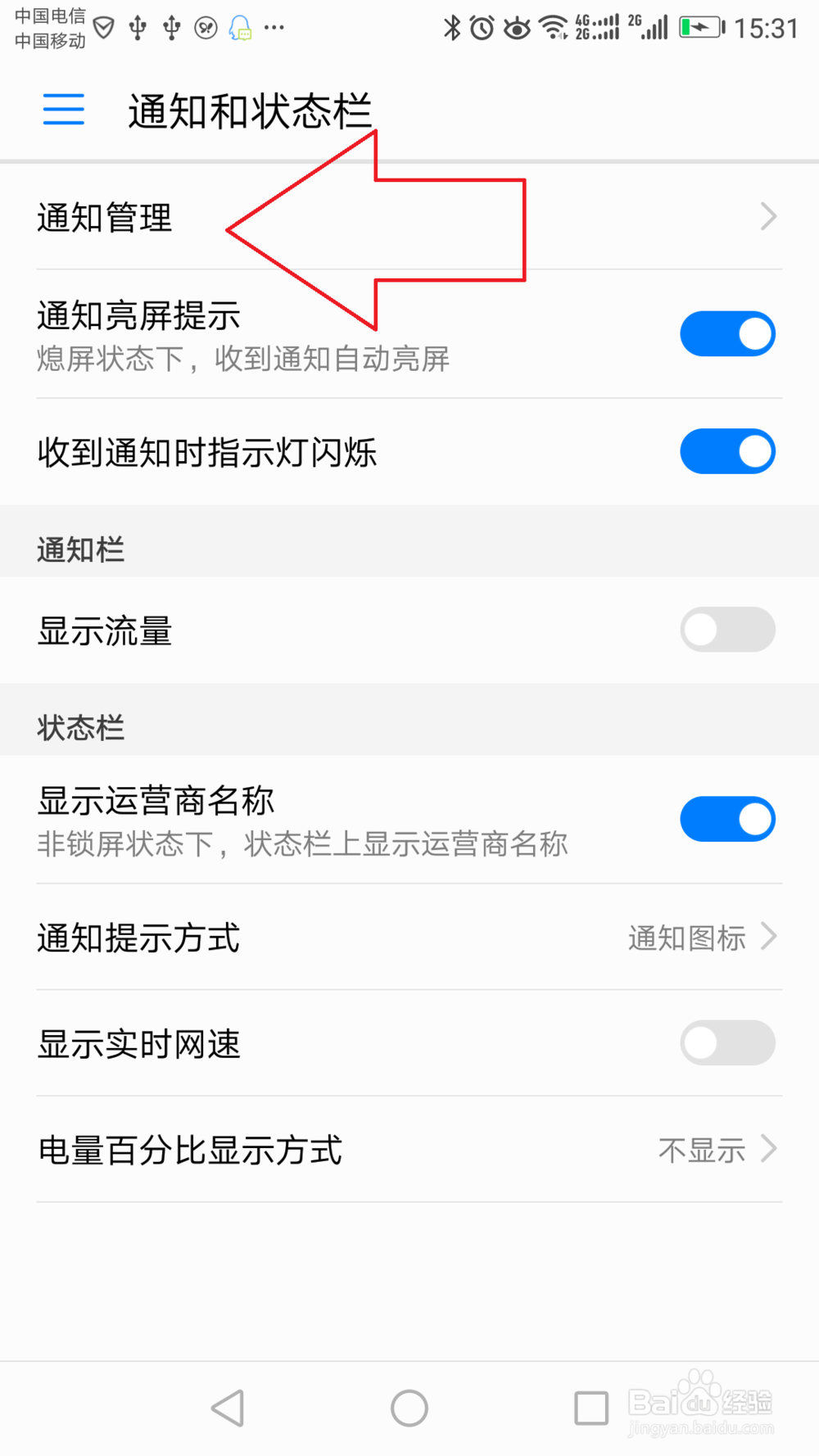Tap the Wi-Fi icon in the status bar
Viewport: 819px width, 1456px height.
click(x=554, y=27)
